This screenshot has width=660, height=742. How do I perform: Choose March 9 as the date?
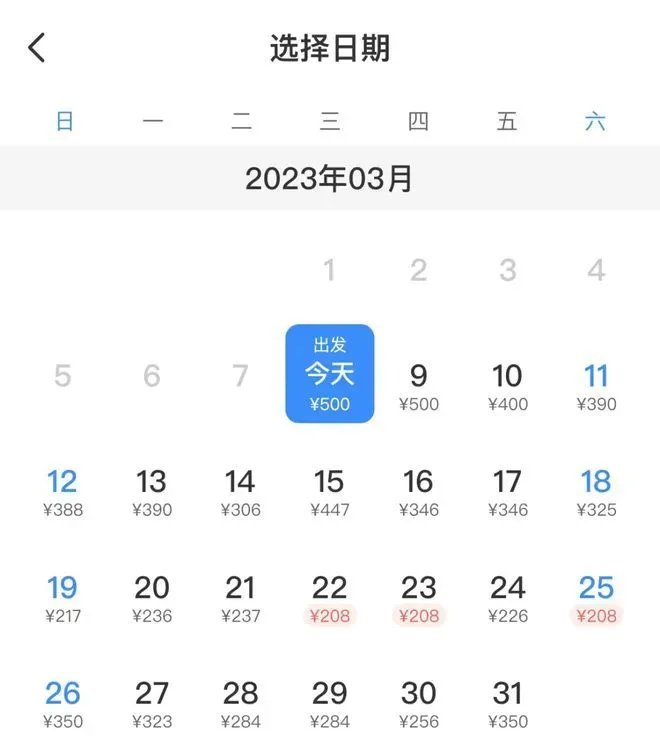click(419, 385)
